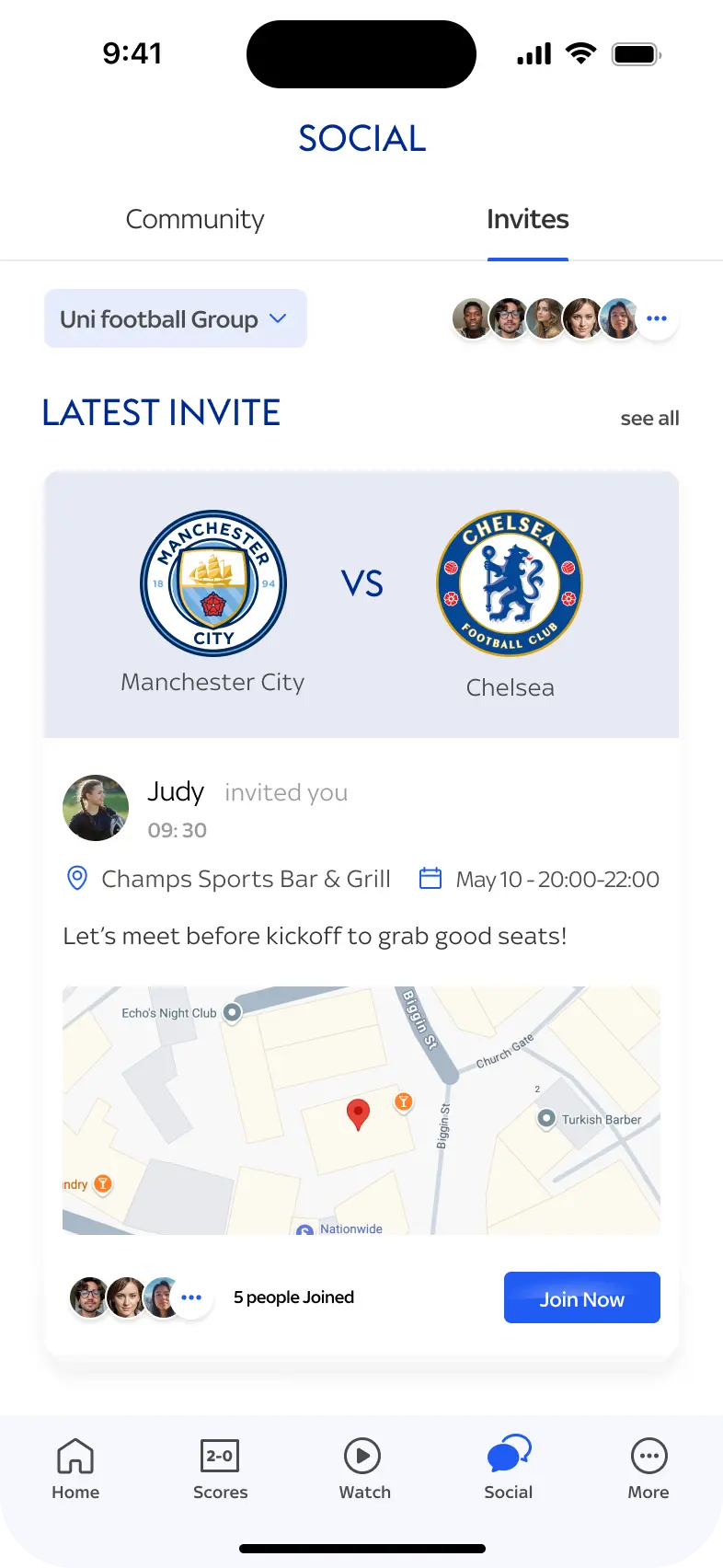This screenshot has width=723, height=1568.
Task: Tap Join Now on the invite
Action: pos(581,1297)
